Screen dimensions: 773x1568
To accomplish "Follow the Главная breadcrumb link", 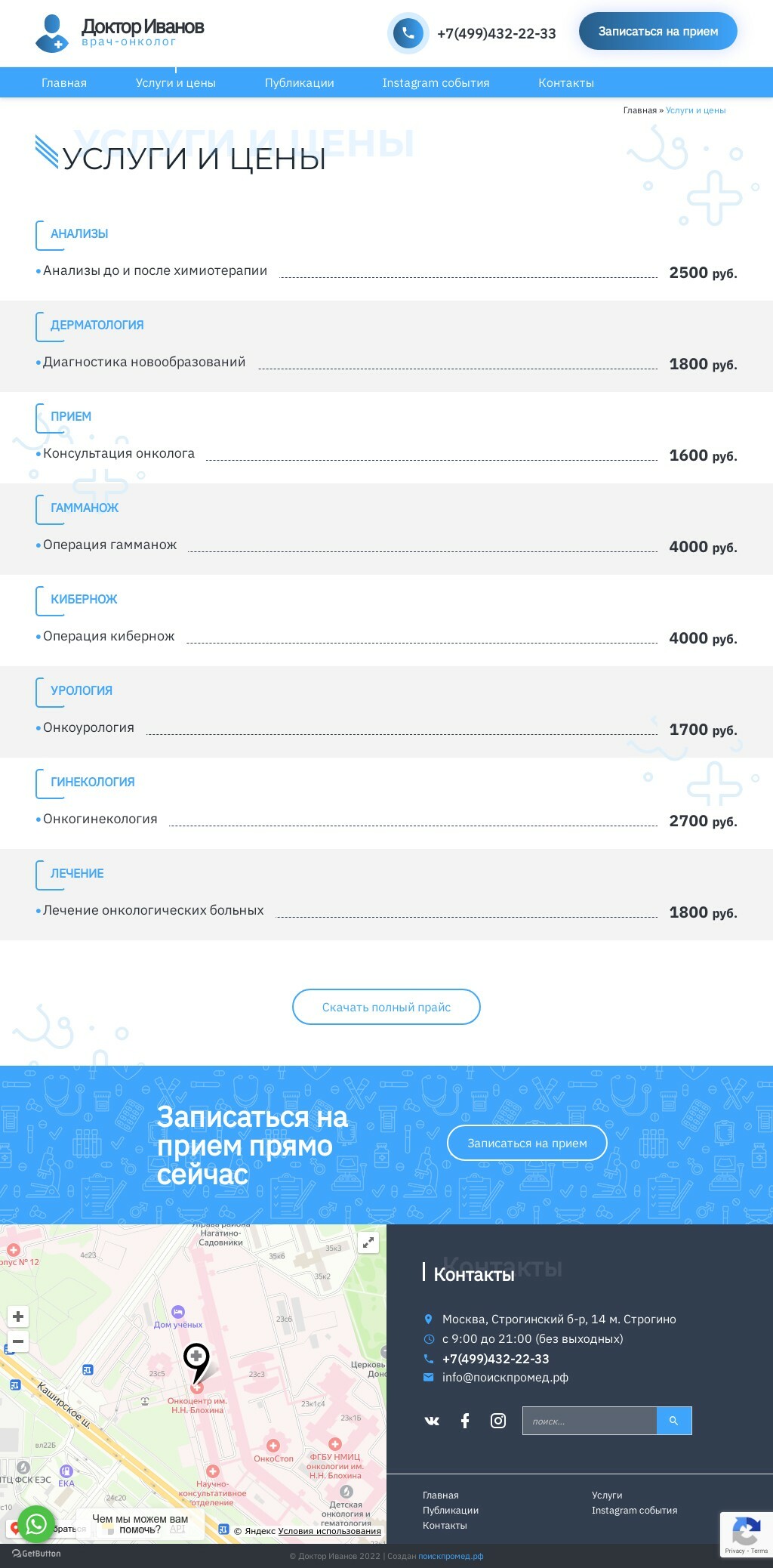I will 639,110.
